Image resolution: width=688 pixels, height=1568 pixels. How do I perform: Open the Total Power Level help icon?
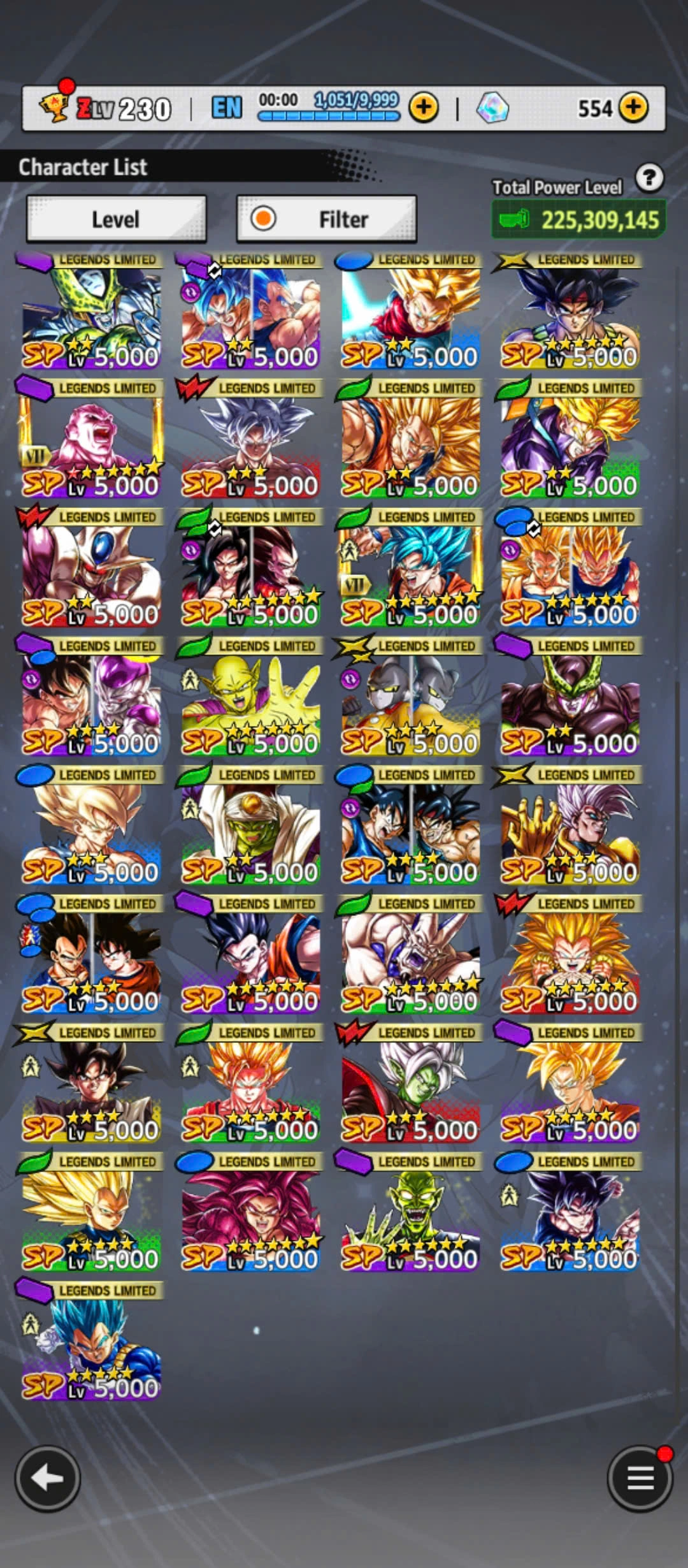tap(649, 178)
